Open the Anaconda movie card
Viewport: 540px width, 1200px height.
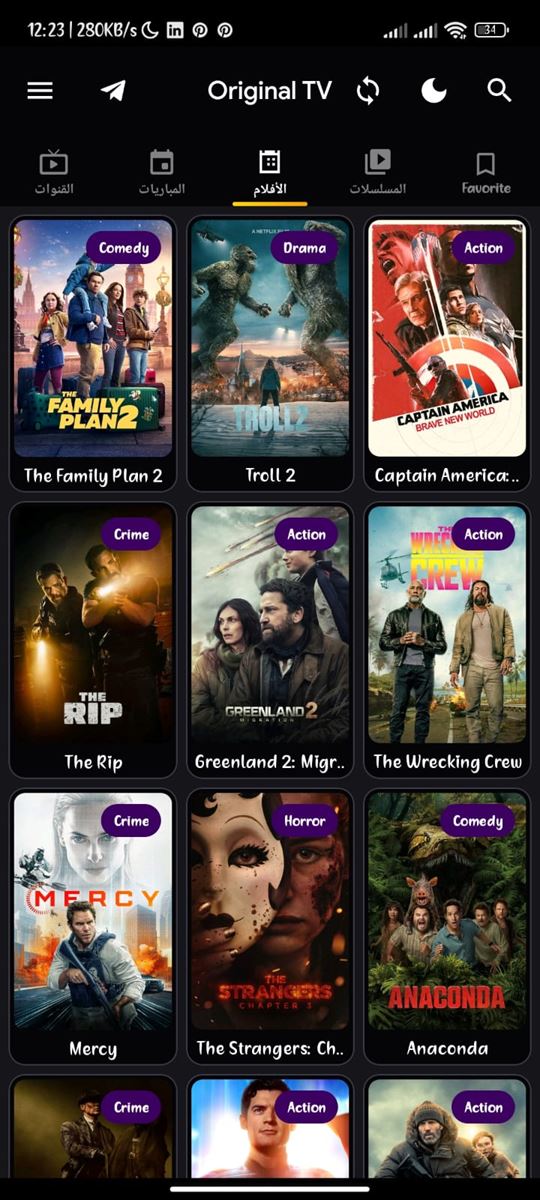(447, 927)
